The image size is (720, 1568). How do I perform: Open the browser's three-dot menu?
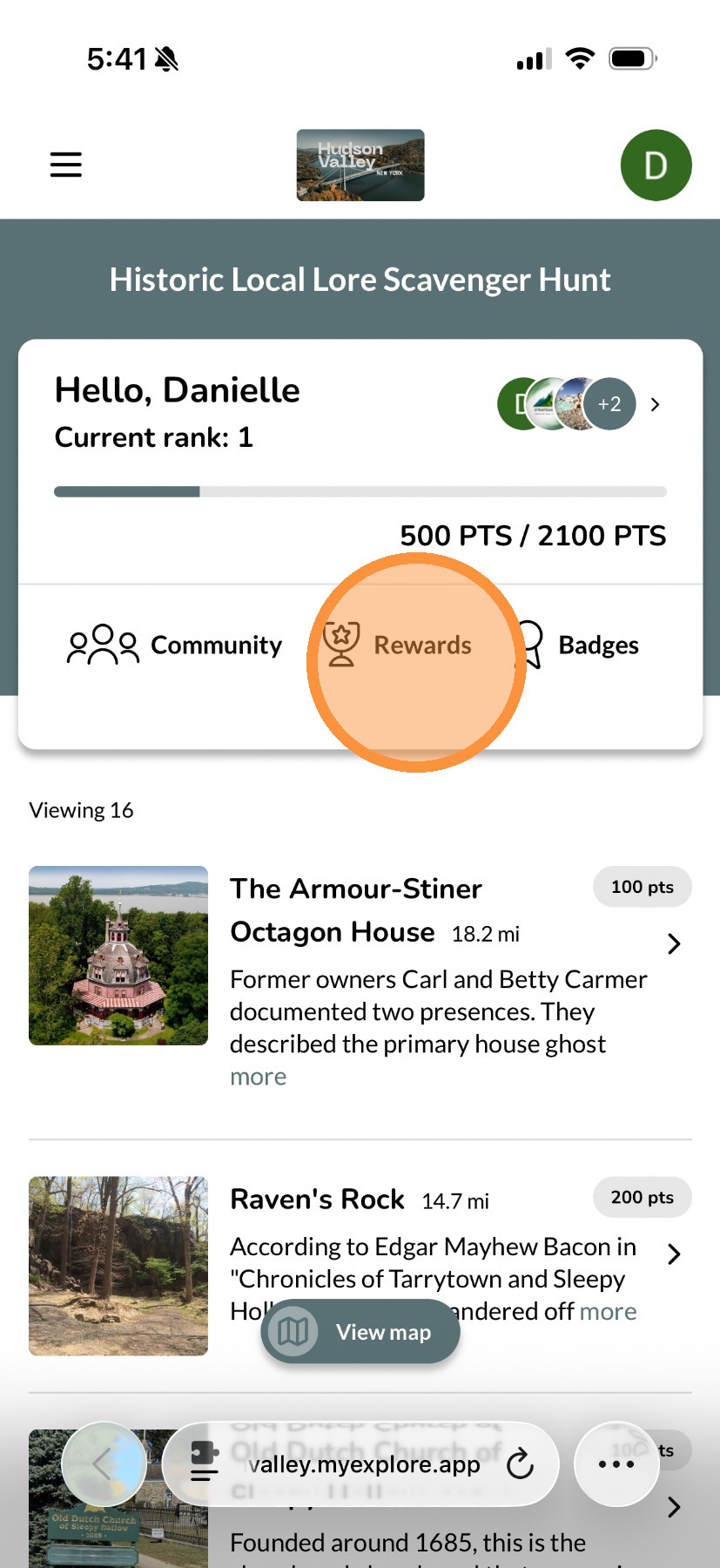pyautogui.click(x=616, y=1464)
